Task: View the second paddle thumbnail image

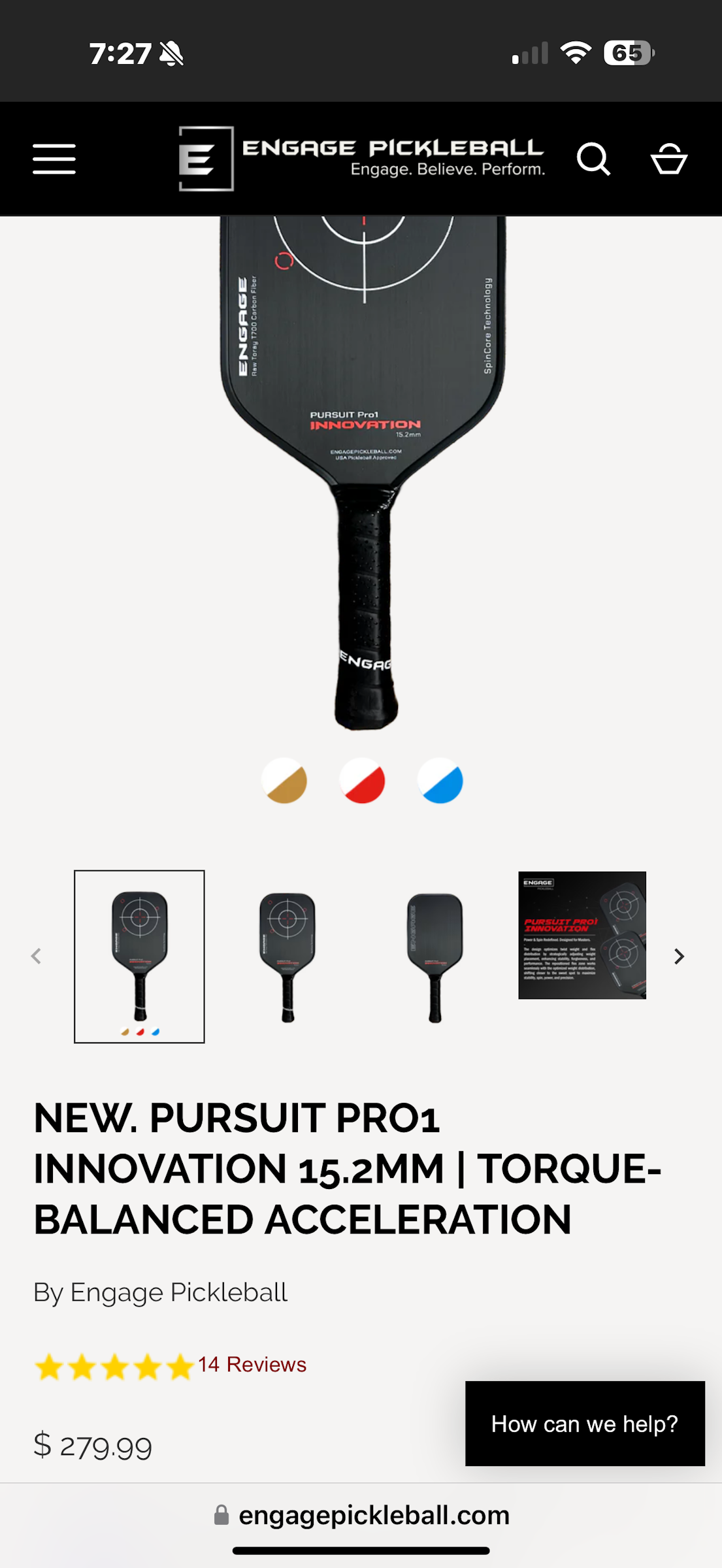Action: [287, 956]
